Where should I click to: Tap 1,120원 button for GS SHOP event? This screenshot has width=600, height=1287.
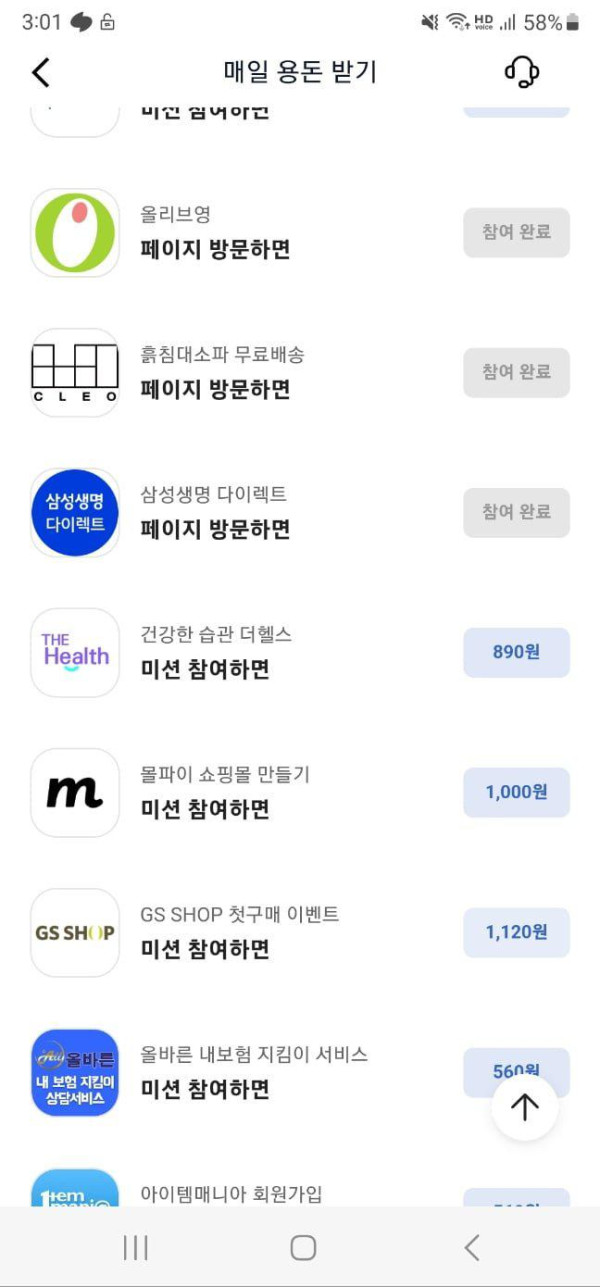(x=516, y=932)
